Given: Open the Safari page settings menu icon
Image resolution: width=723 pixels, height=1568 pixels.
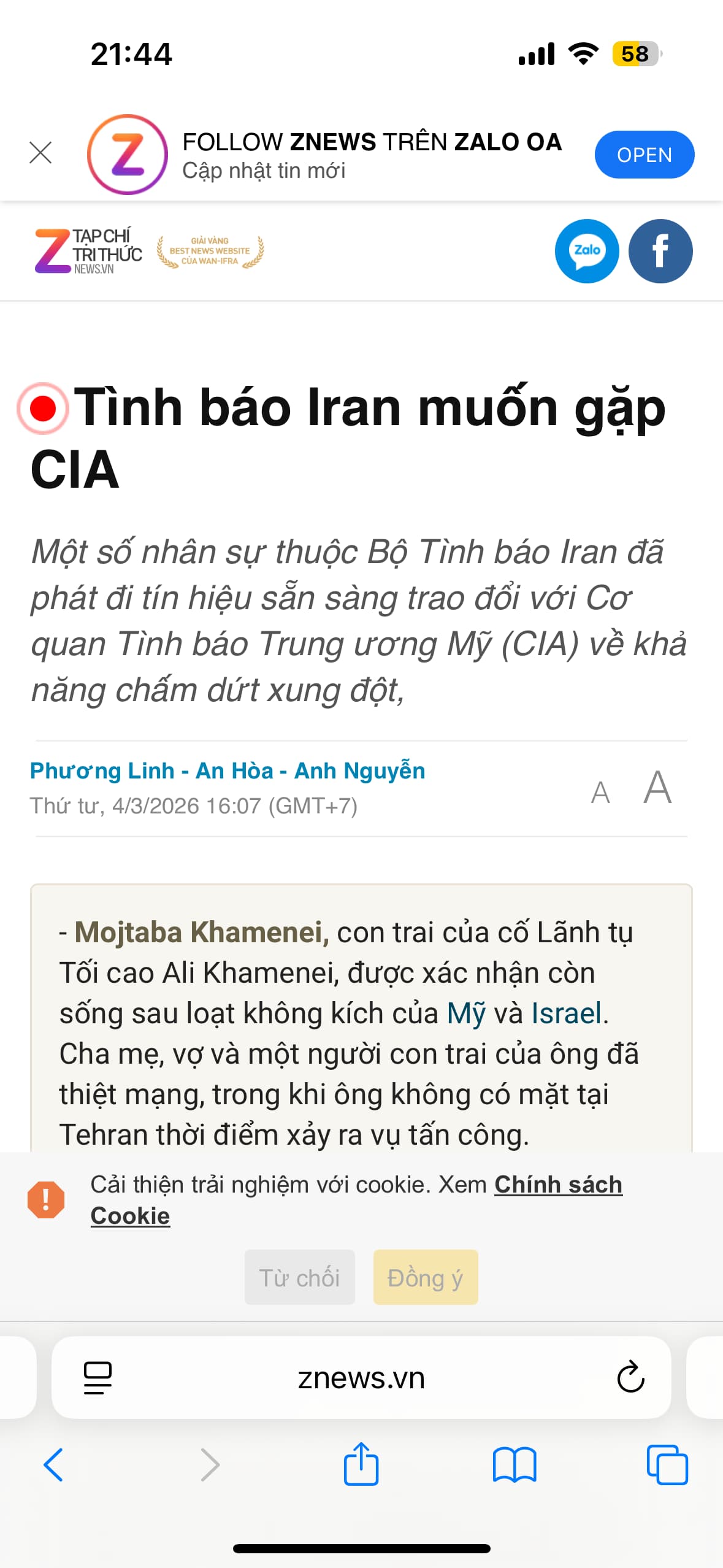Looking at the screenshot, I should click(98, 1378).
